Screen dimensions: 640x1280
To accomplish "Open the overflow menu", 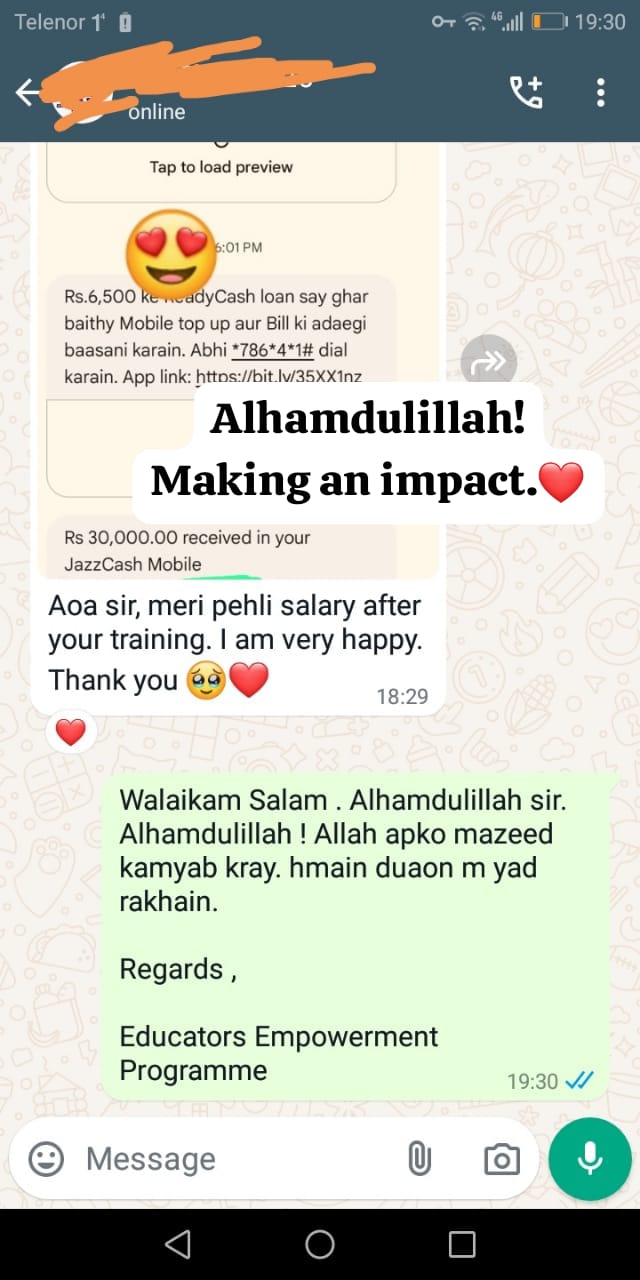I will coord(600,93).
